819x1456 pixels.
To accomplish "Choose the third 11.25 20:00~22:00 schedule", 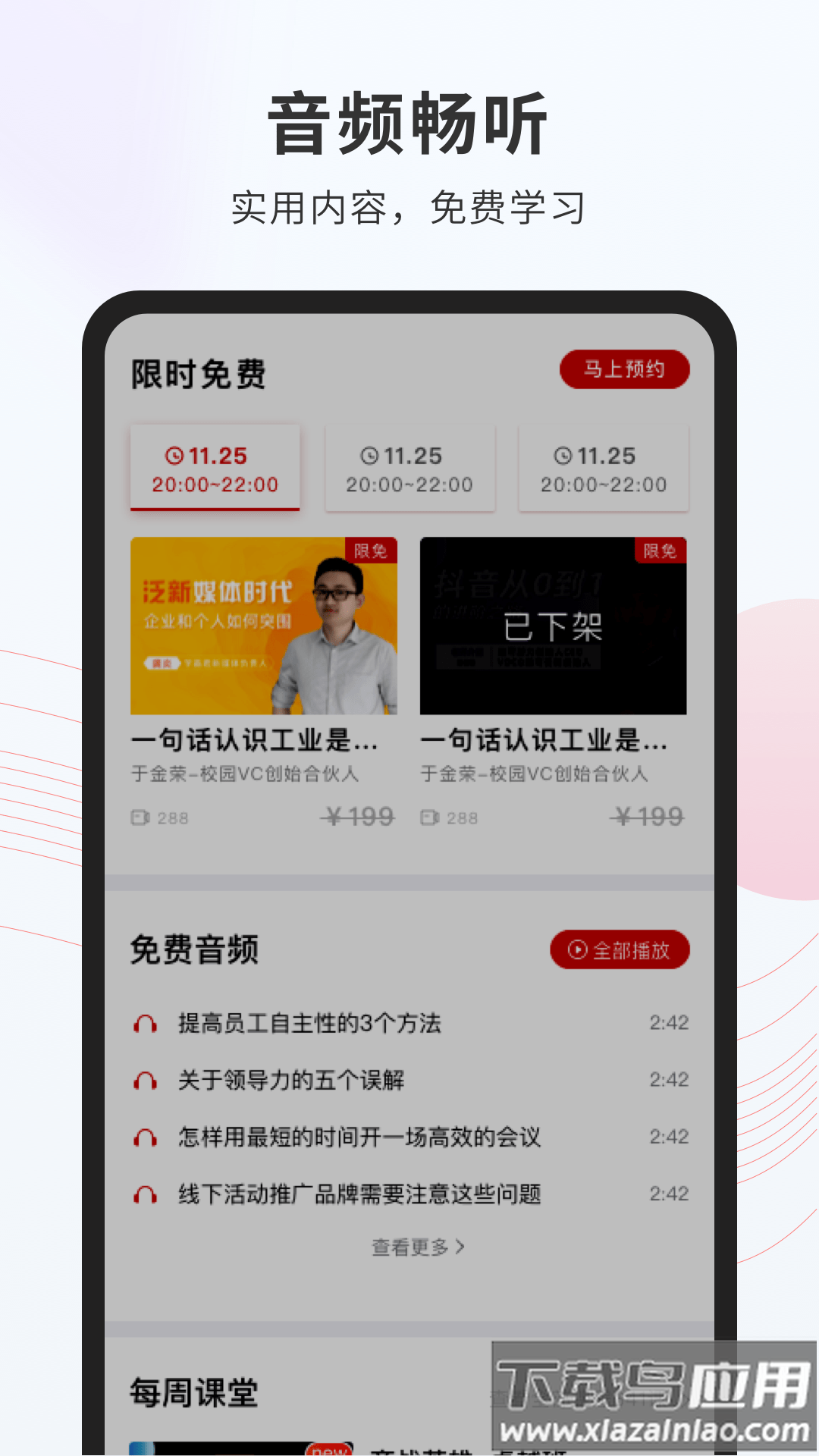I will (604, 469).
